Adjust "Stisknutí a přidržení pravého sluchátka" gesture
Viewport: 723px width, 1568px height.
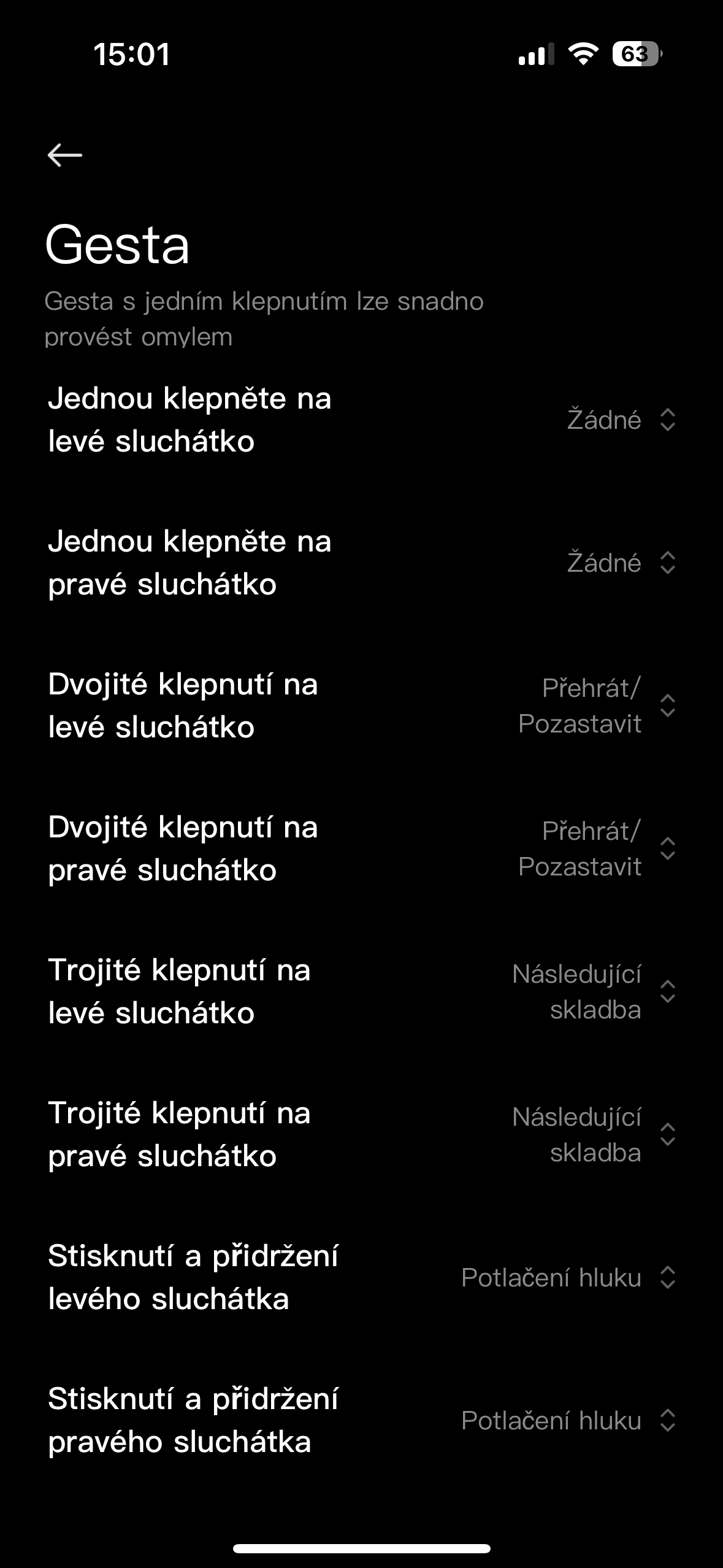click(x=567, y=1421)
